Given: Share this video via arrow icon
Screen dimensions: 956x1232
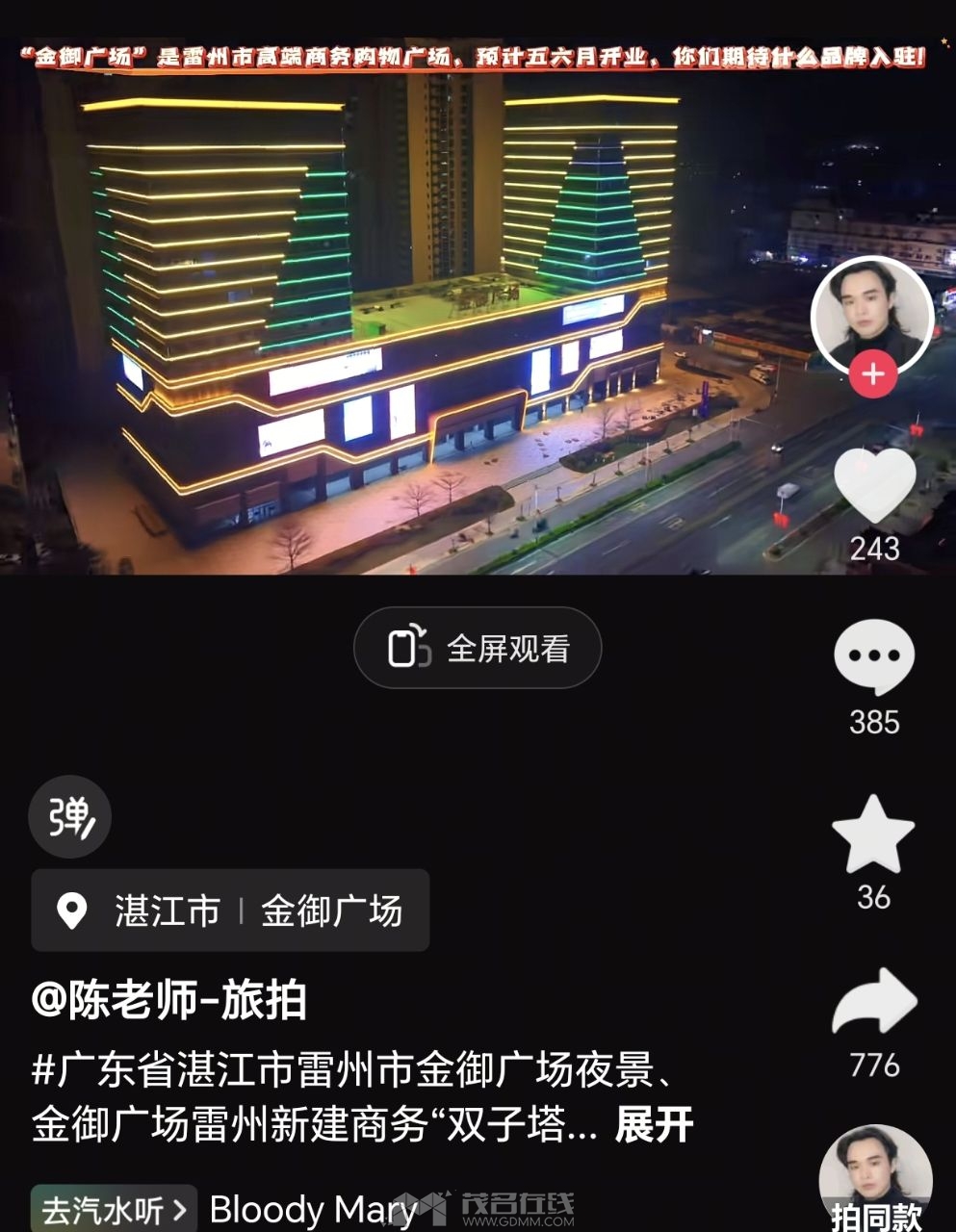Looking at the screenshot, I should [x=874, y=1003].
